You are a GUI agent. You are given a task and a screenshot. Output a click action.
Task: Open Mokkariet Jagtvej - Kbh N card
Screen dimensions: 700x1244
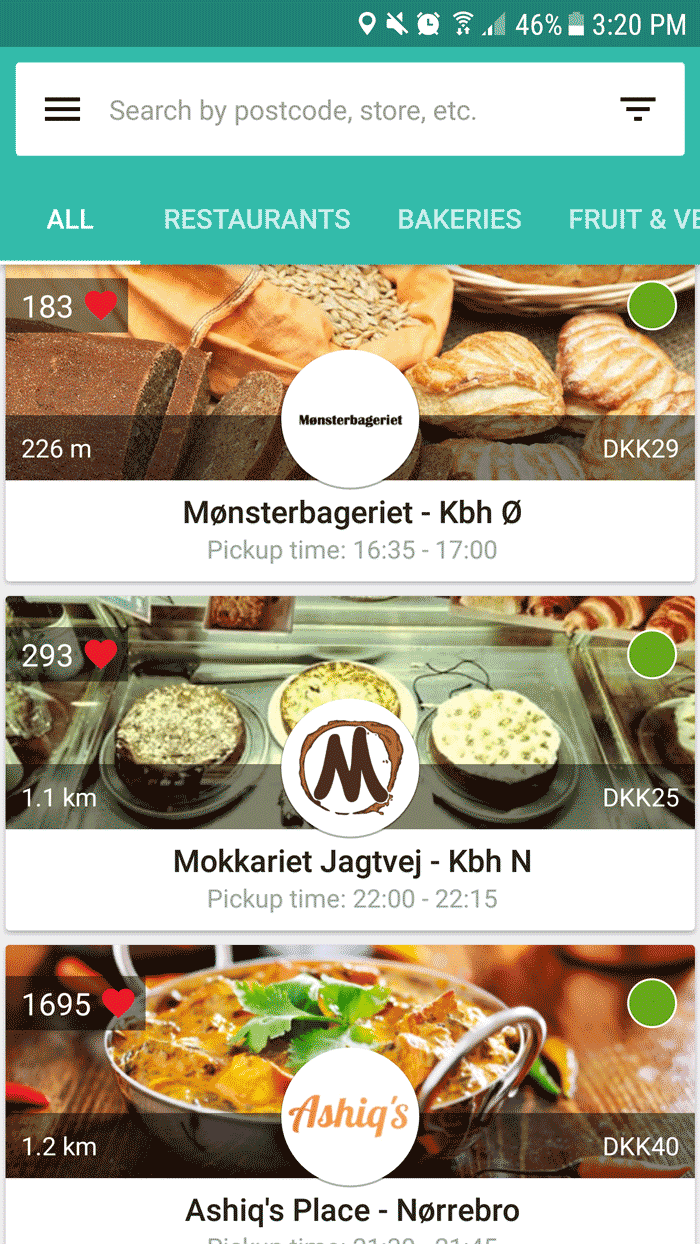click(x=351, y=861)
